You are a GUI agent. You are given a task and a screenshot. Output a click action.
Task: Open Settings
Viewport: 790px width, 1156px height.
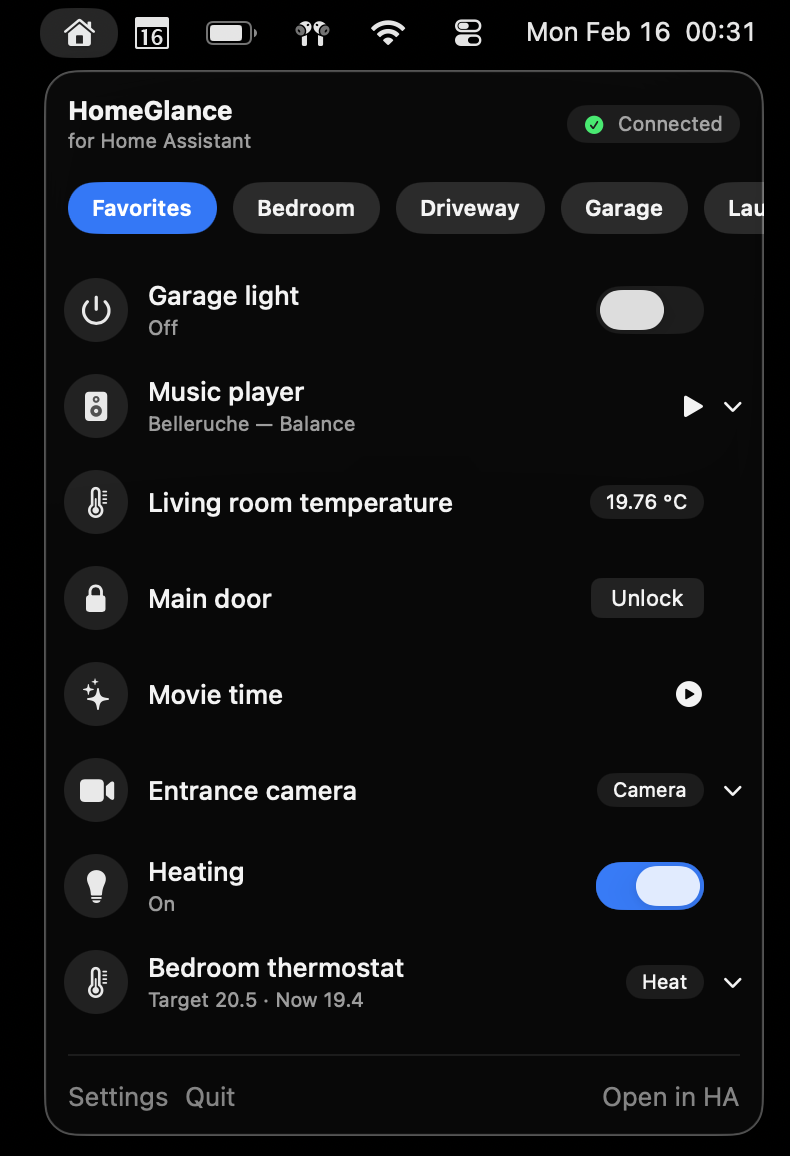point(118,1097)
